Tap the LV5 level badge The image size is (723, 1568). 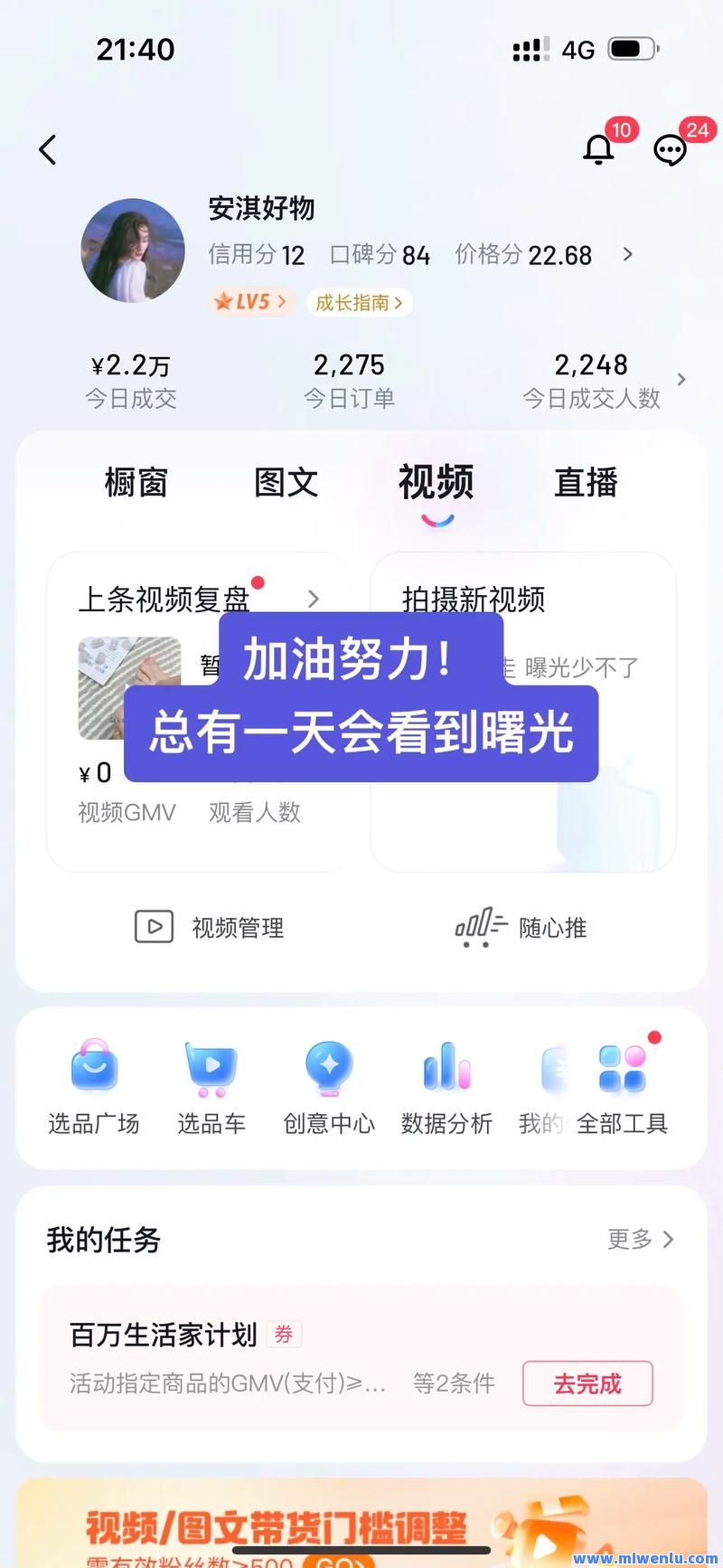pos(250,302)
